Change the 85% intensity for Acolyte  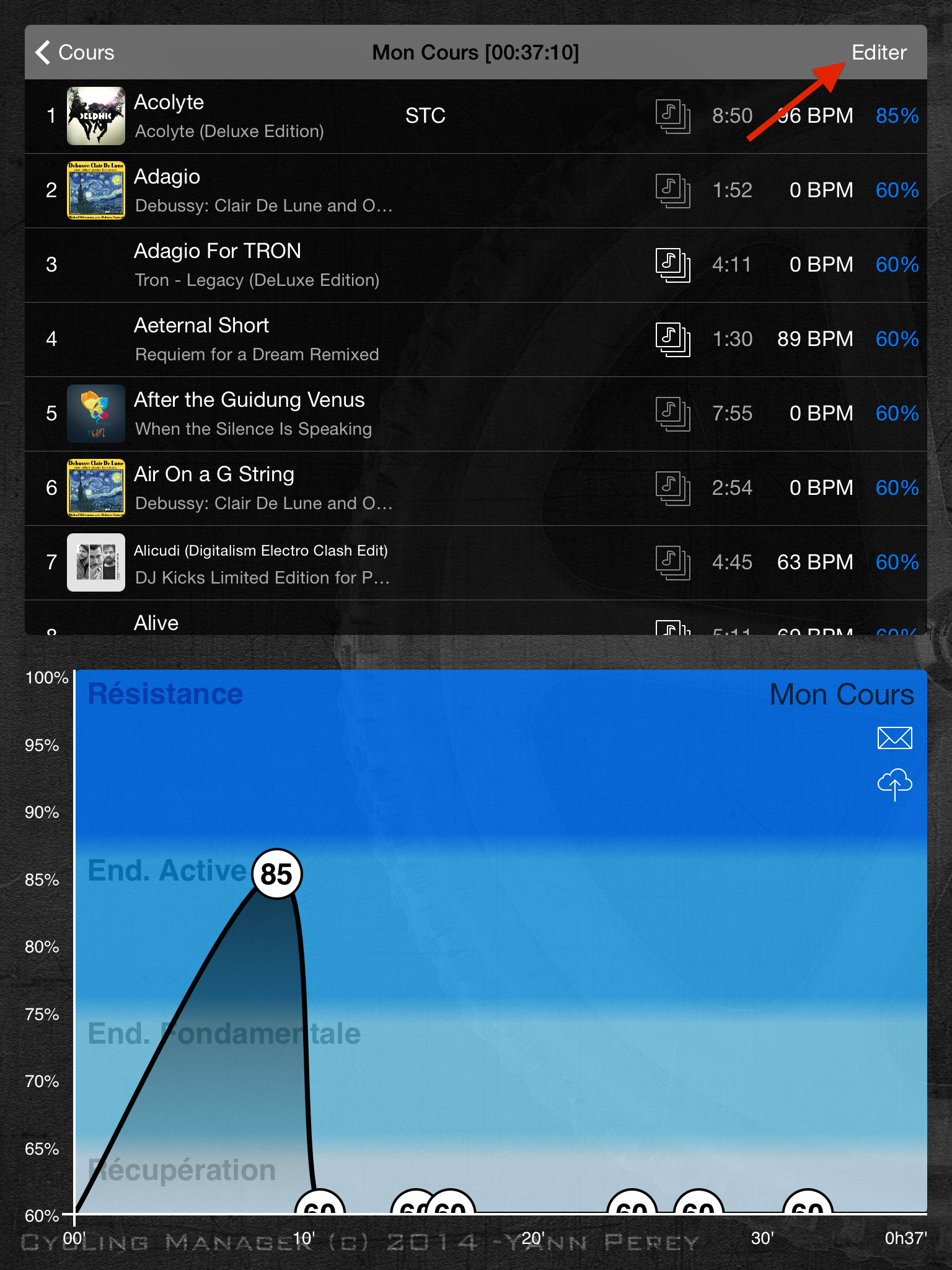tap(896, 116)
